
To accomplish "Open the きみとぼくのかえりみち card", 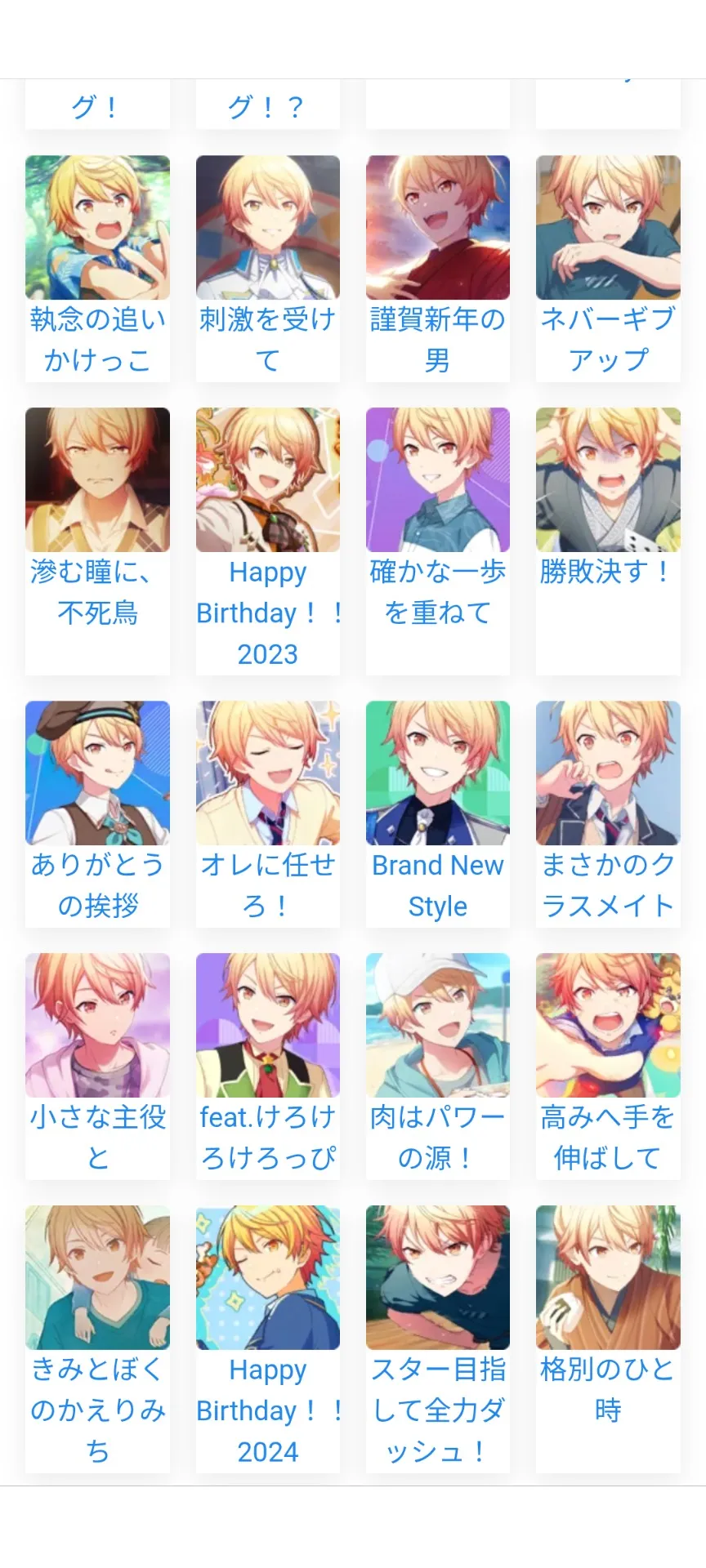I will [97, 1339].
